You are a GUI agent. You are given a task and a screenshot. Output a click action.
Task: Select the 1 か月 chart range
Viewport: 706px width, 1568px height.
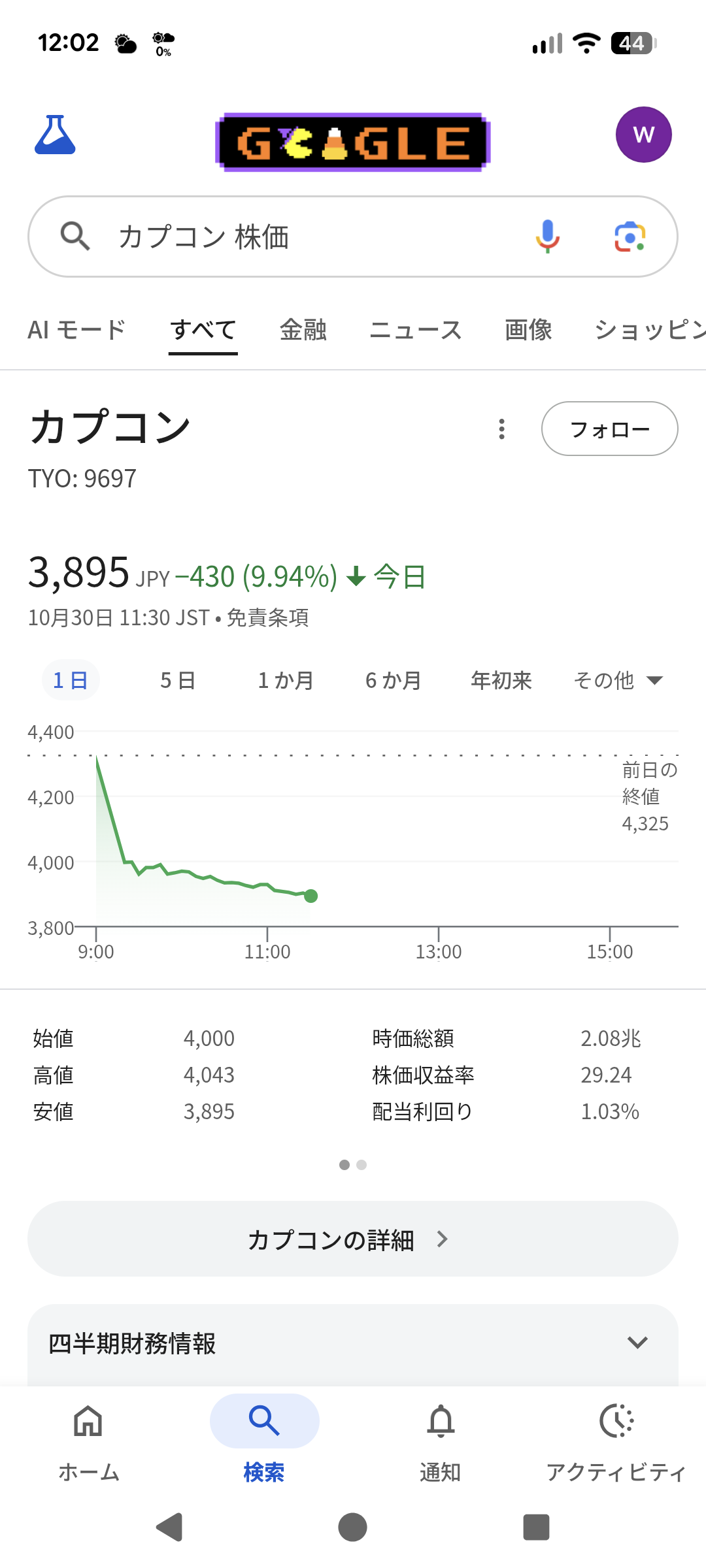286,680
